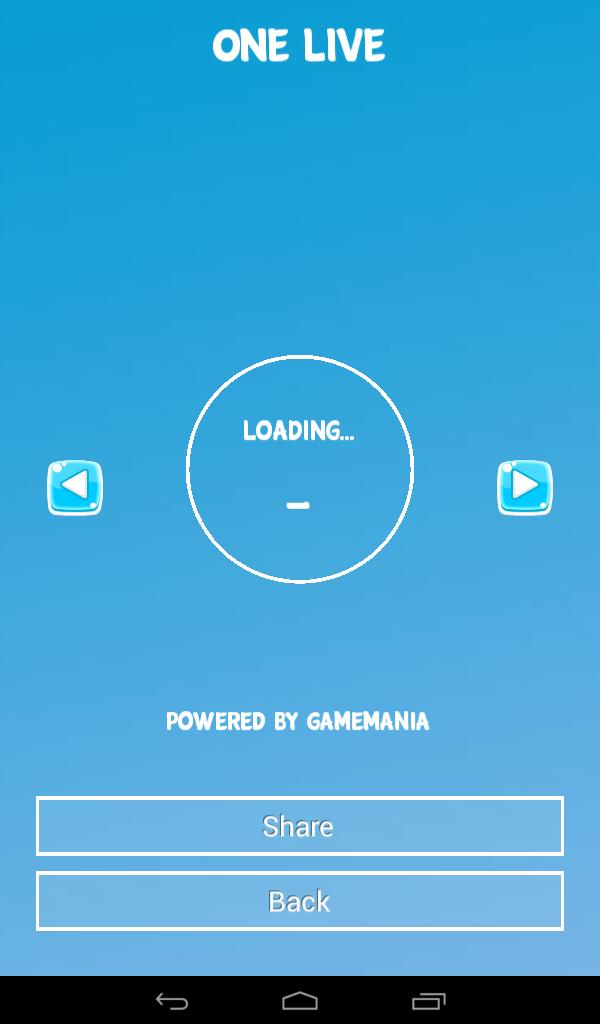
Task: Tap the left arrow button
Action: [75, 488]
